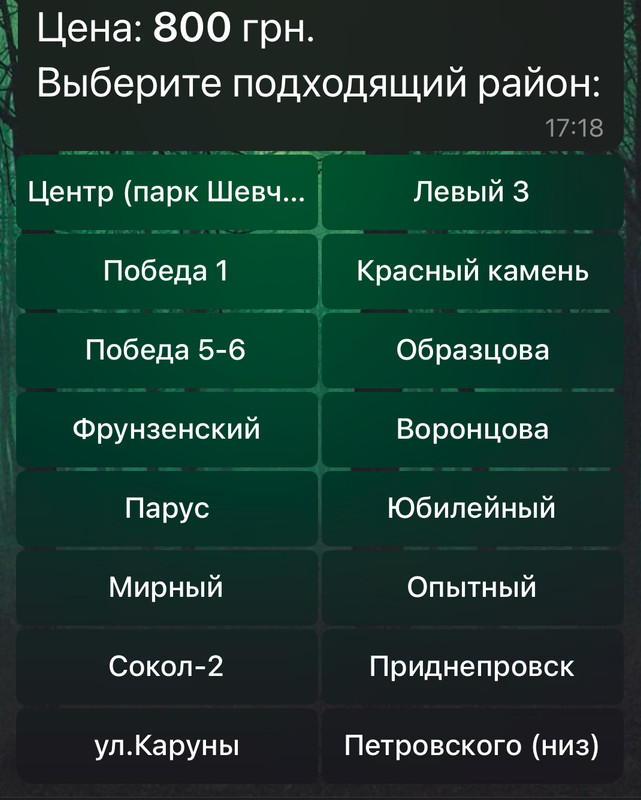
Task: Pick the Сокол-2 district
Action: click(166, 666)
